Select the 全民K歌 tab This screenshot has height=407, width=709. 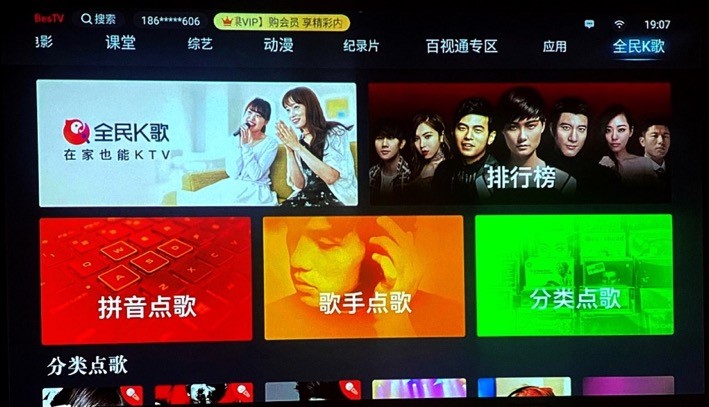(x=638, y=46)
